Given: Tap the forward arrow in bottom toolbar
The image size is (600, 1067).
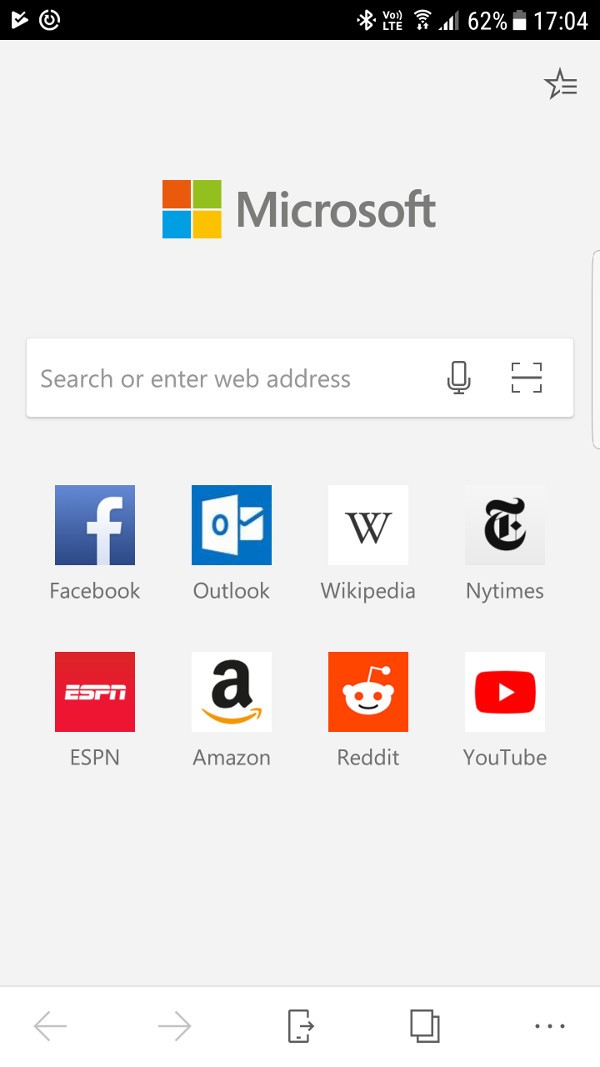Looking at the screenshot, I should pos(175,1026).
